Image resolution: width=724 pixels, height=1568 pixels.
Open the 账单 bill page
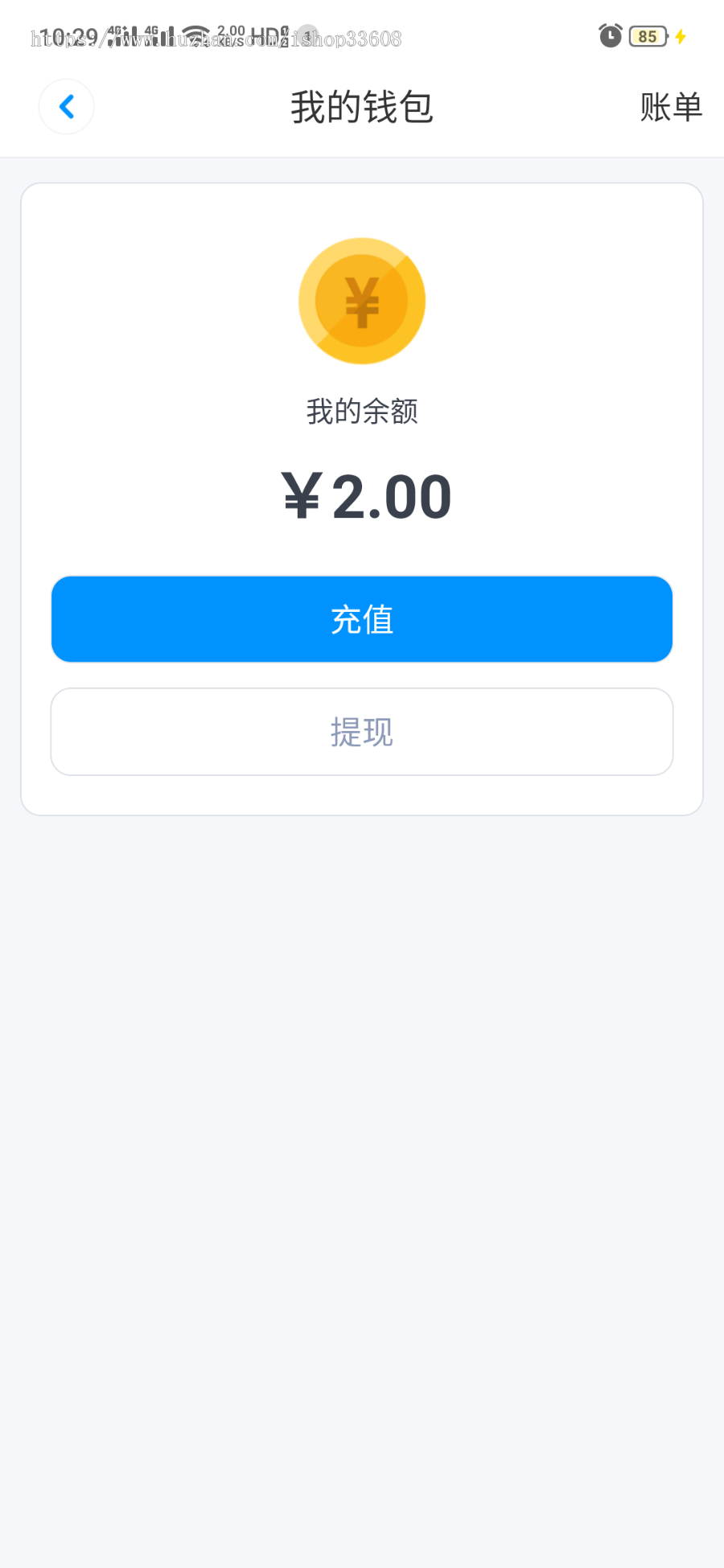coord(672,106)
